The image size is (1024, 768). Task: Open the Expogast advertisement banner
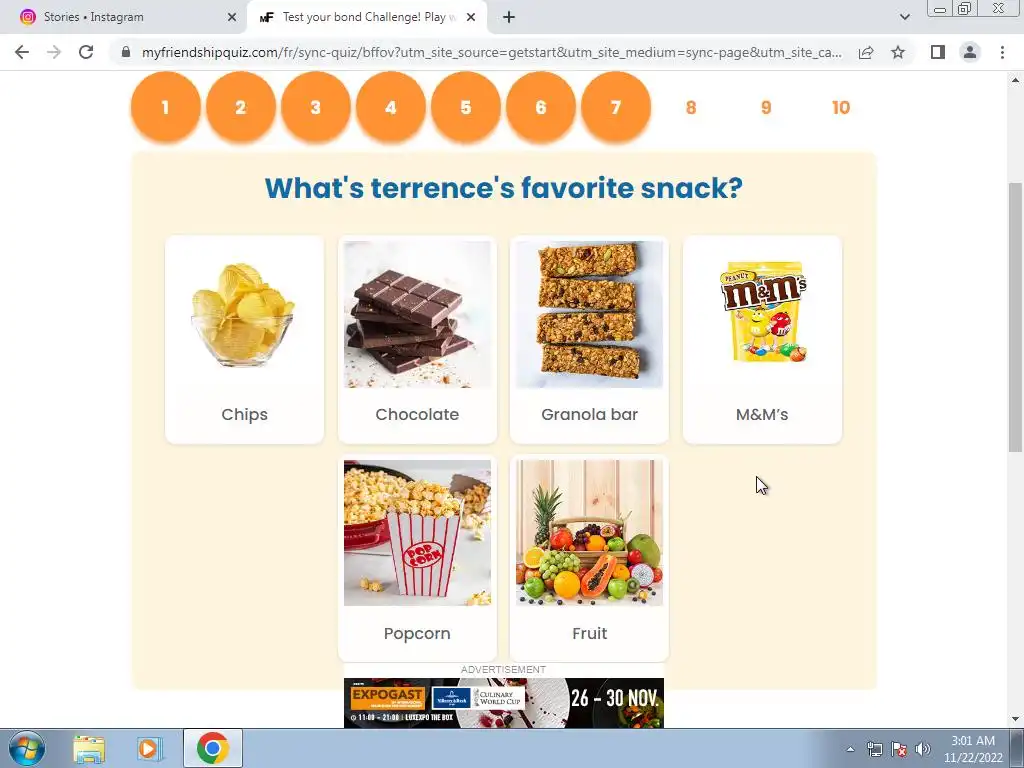click(503, 702)
